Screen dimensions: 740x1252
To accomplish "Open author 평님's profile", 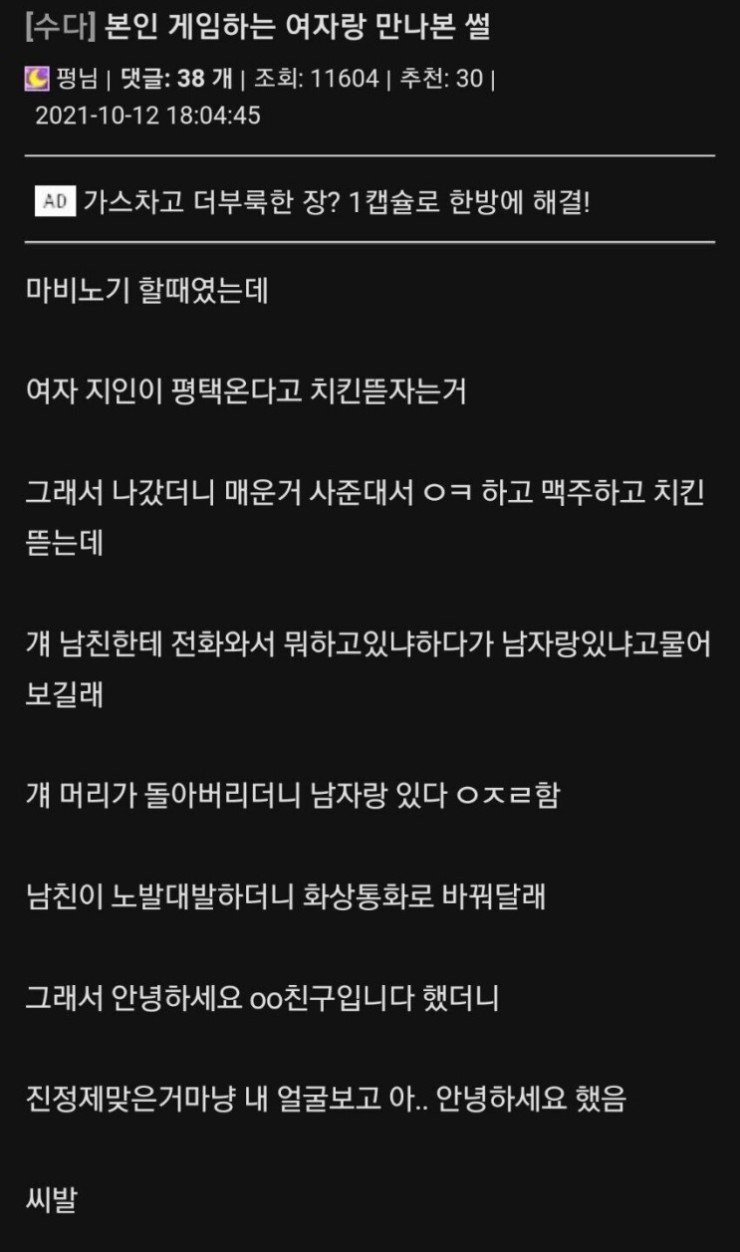I will pyautogui.click(x=76, y=79).
